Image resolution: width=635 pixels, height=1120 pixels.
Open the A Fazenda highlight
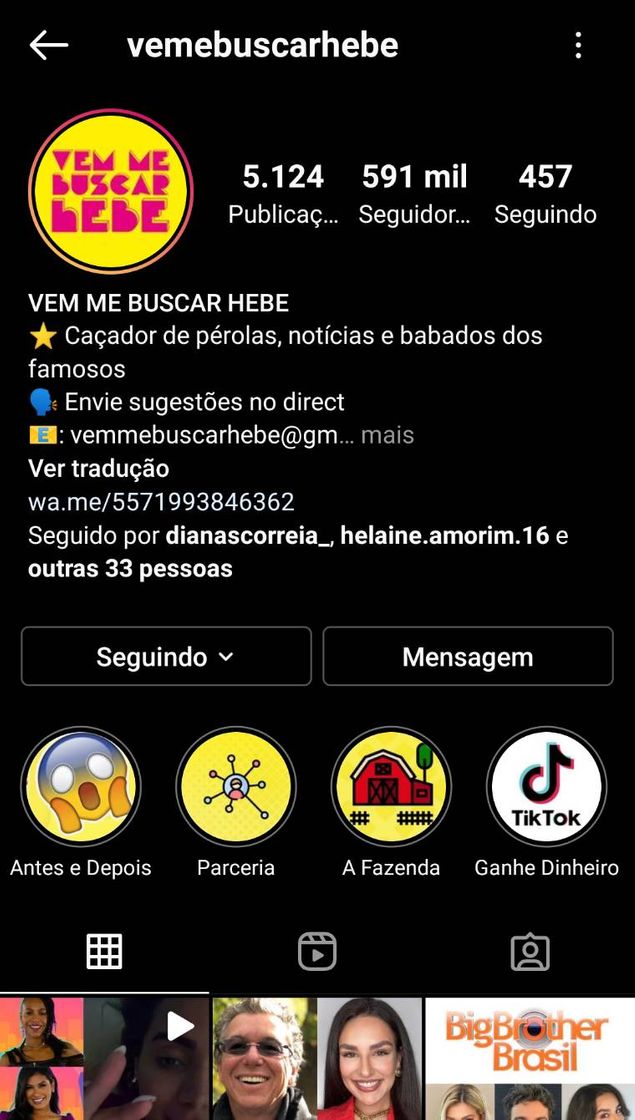click(391, 787)
